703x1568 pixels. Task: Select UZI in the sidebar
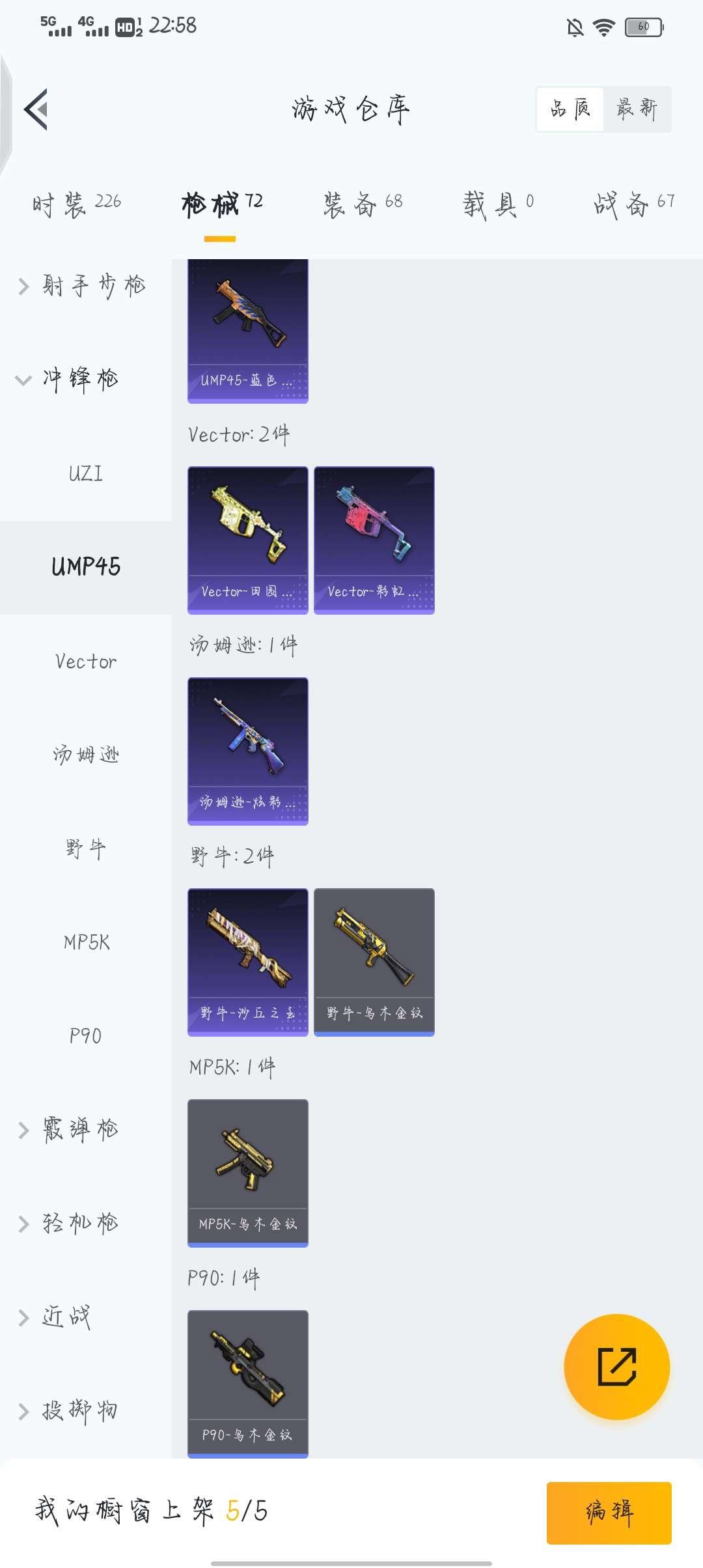86,473
